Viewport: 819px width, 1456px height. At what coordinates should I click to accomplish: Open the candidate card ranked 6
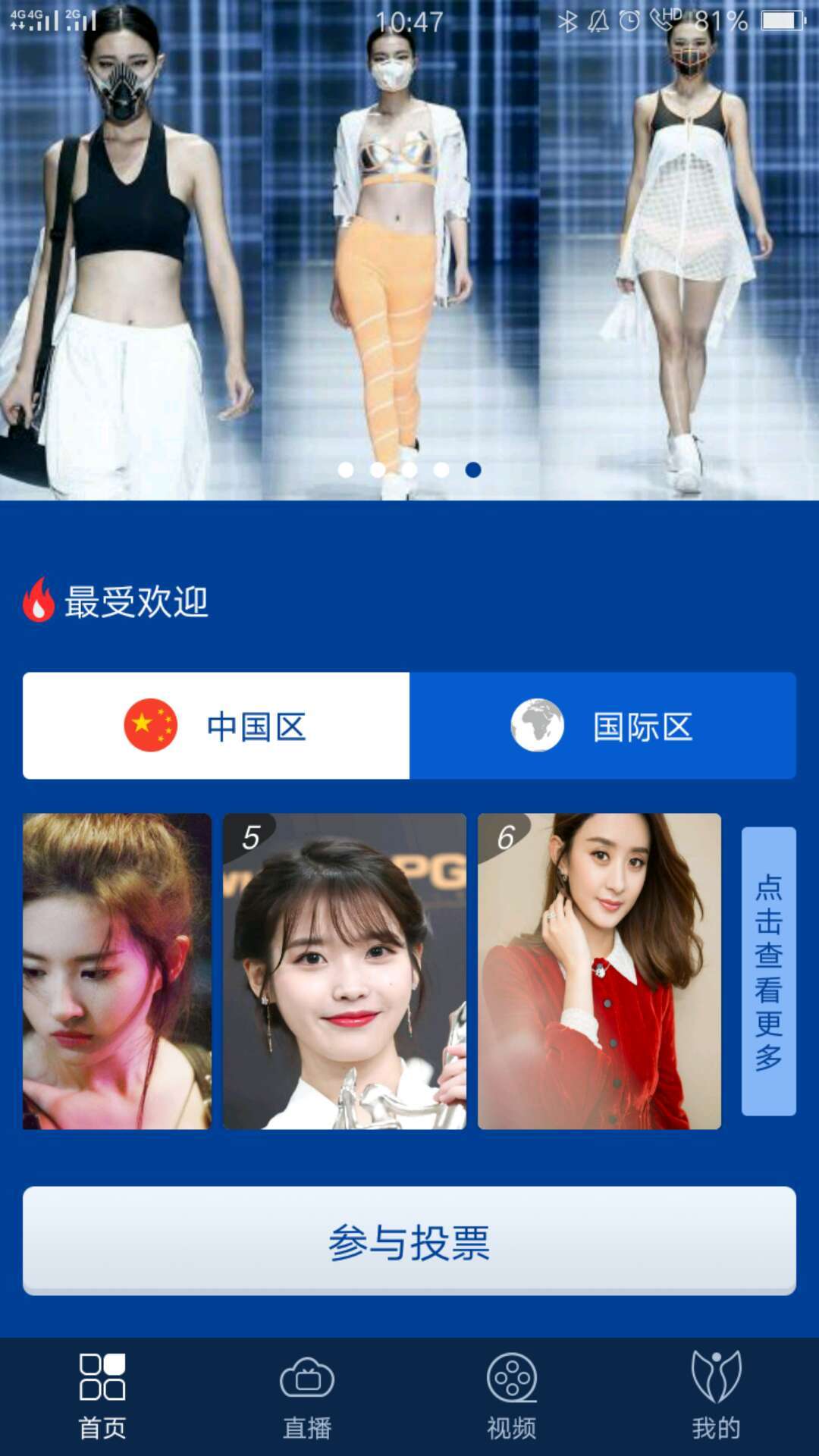[x=599, y=971]
